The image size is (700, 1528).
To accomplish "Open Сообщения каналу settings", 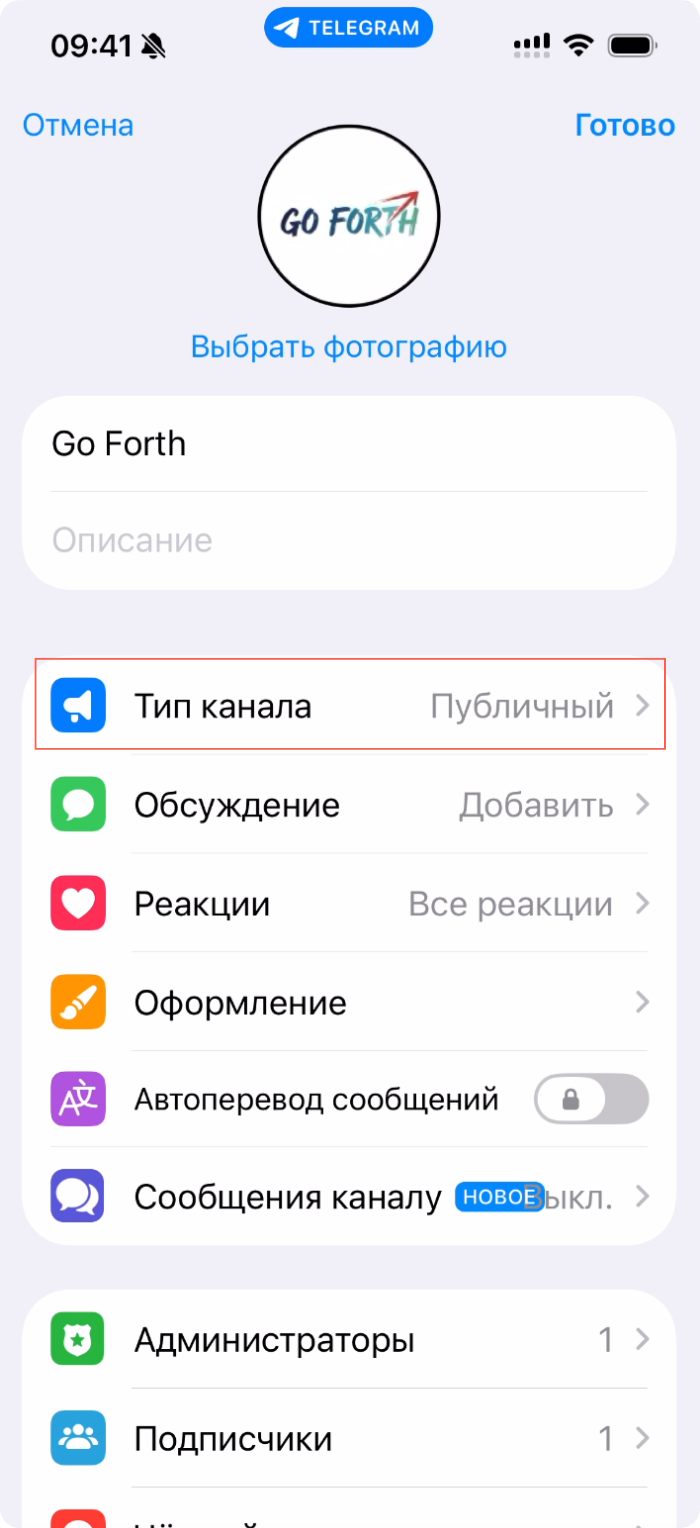I will [349, 1197].
